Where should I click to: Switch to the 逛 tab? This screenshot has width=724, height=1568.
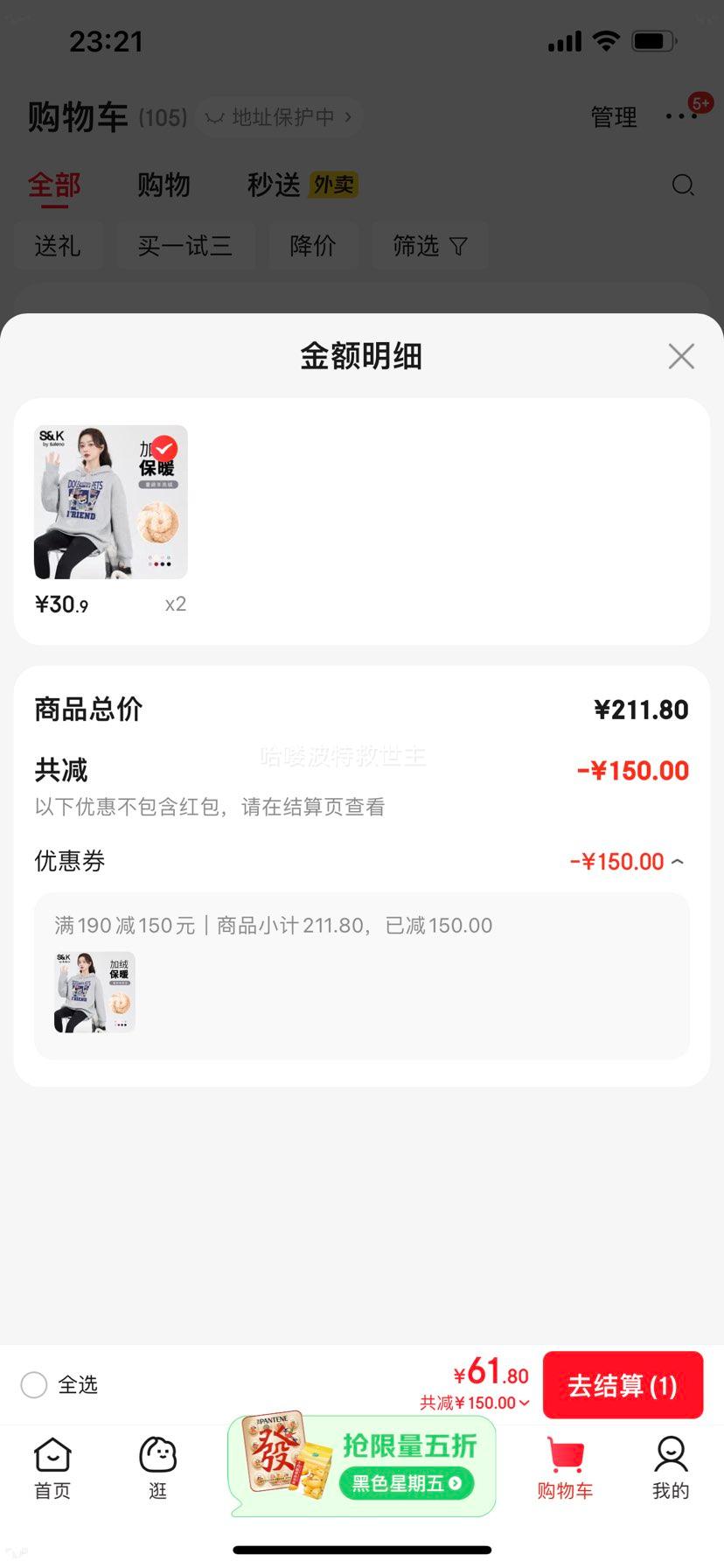coord(158,1469)
